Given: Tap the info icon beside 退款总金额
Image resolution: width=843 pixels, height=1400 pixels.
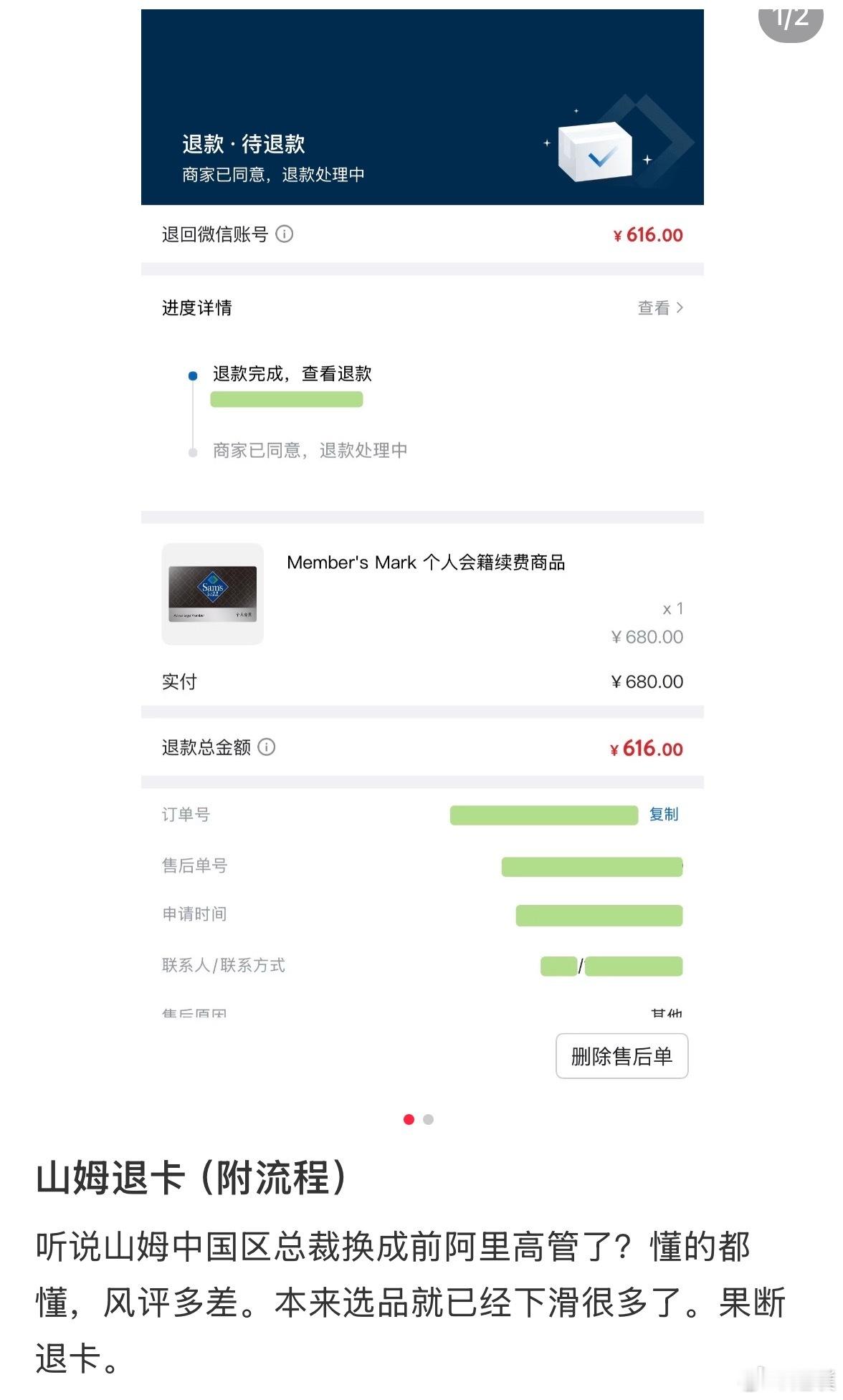Looking at the screenshot, I should click(x=267, y=747).
